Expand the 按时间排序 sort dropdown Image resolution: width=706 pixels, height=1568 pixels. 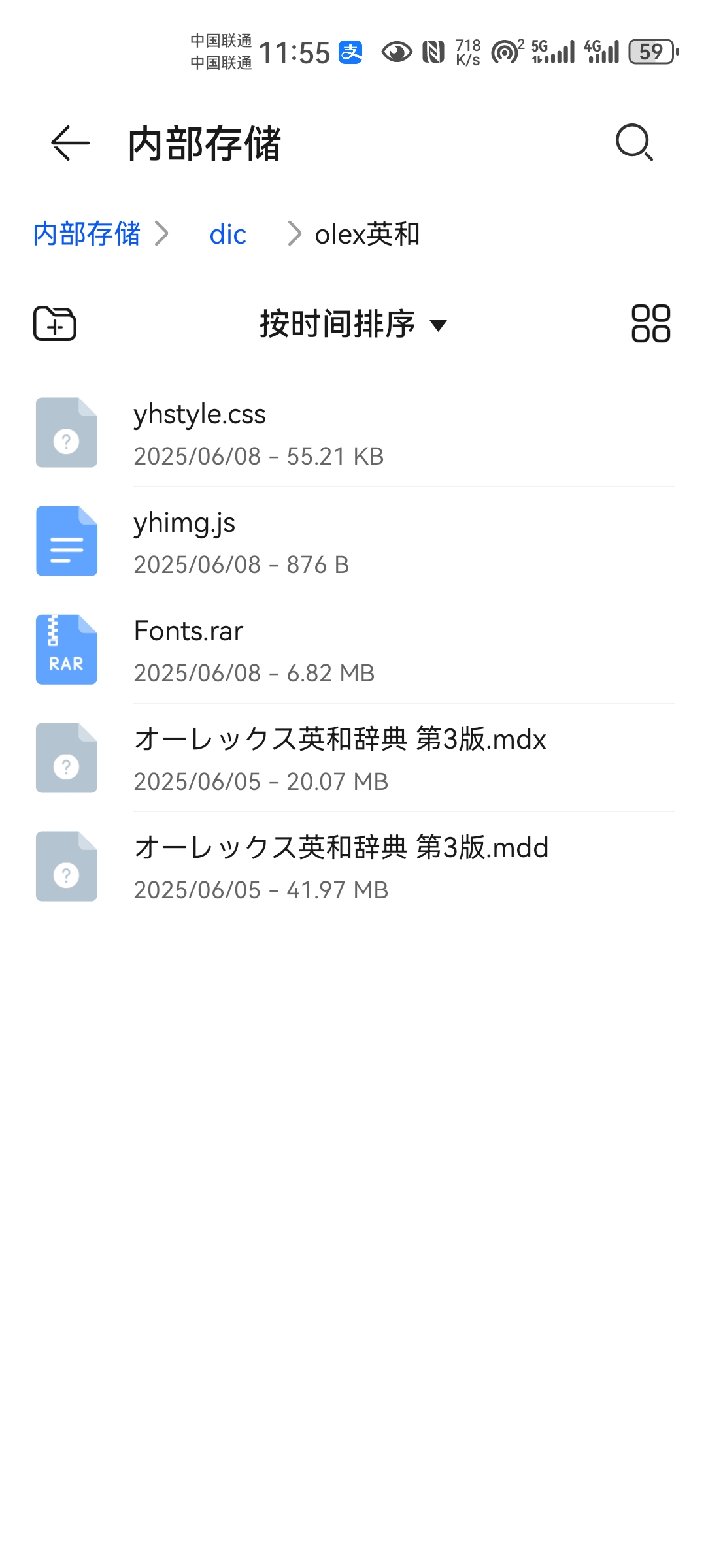tap(353, 323)
